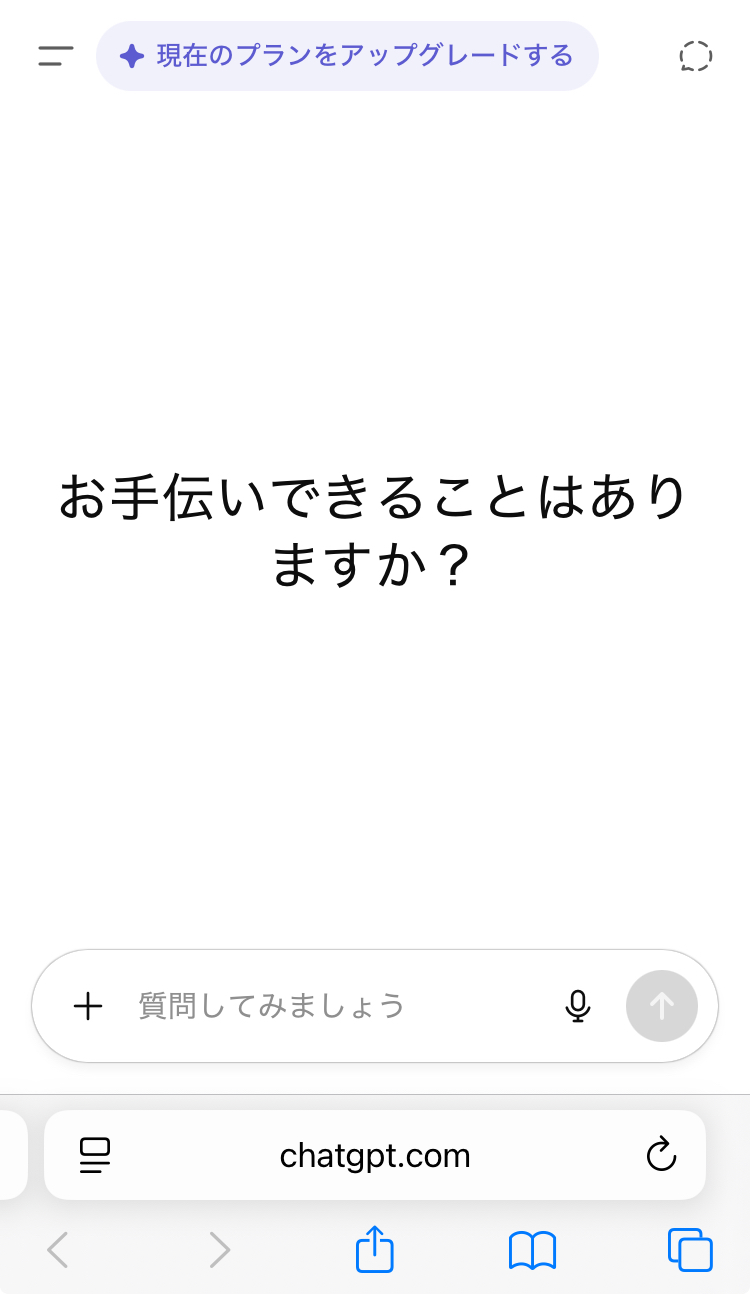
Task: Focus the 質問してみましょう message field
Action: 340,1005
